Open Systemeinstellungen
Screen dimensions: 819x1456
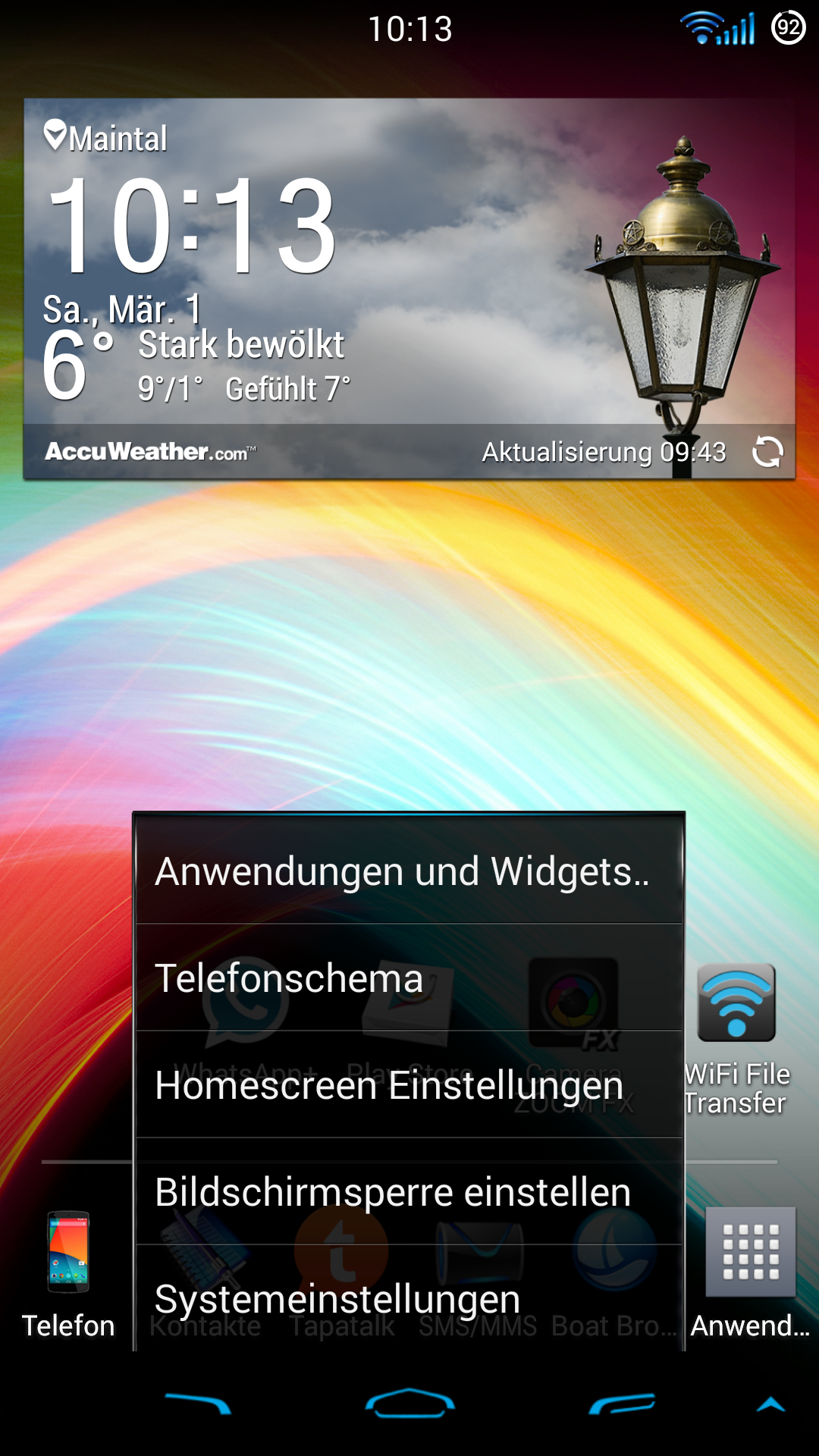tap(409, 1298)
